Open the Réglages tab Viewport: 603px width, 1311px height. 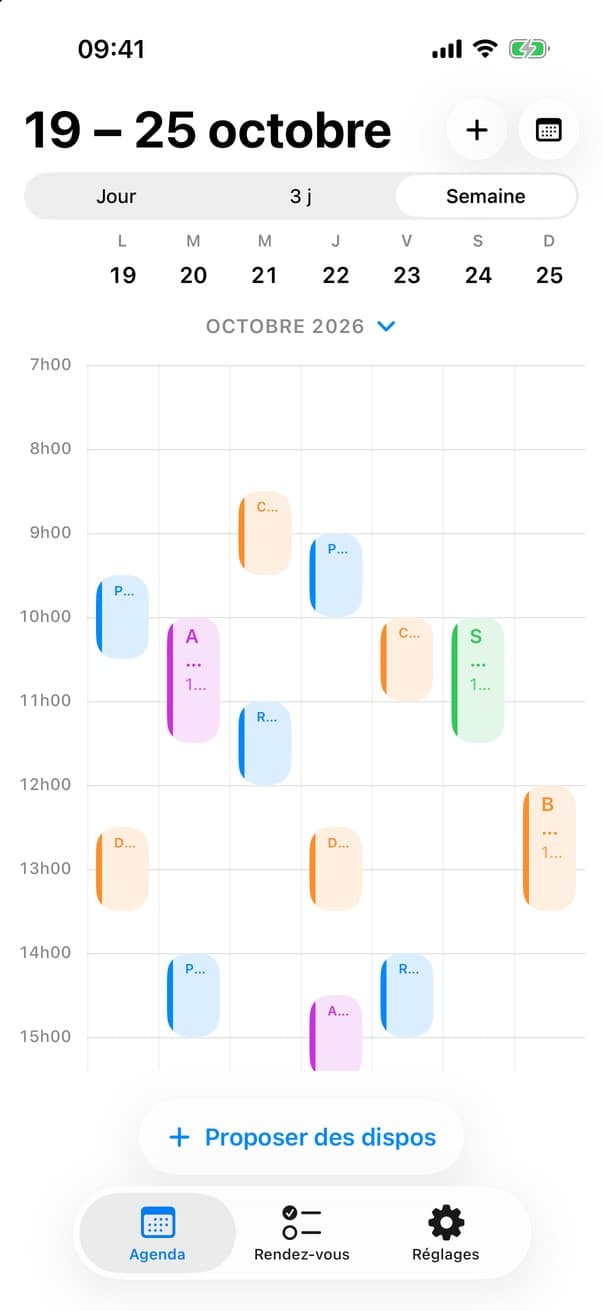pyautogui.click(x=446, y=1233)
